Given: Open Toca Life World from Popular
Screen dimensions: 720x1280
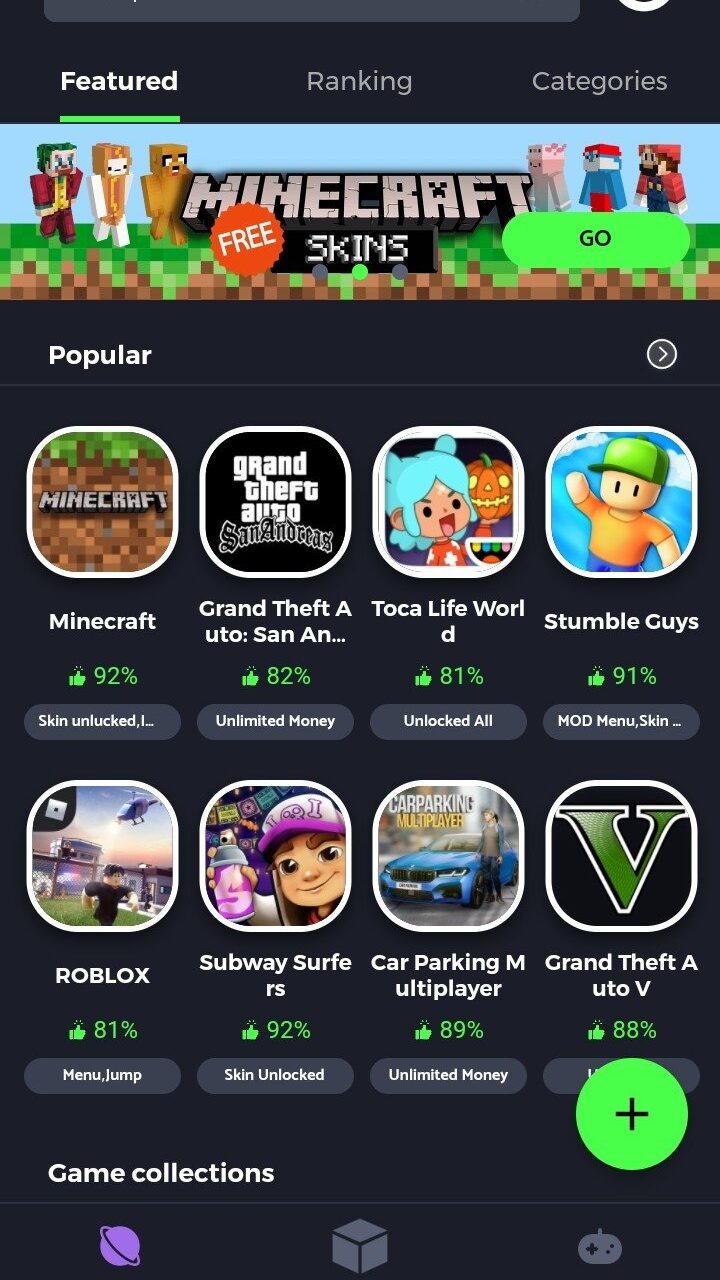Looking at the screenshot, I should point(448,500).
